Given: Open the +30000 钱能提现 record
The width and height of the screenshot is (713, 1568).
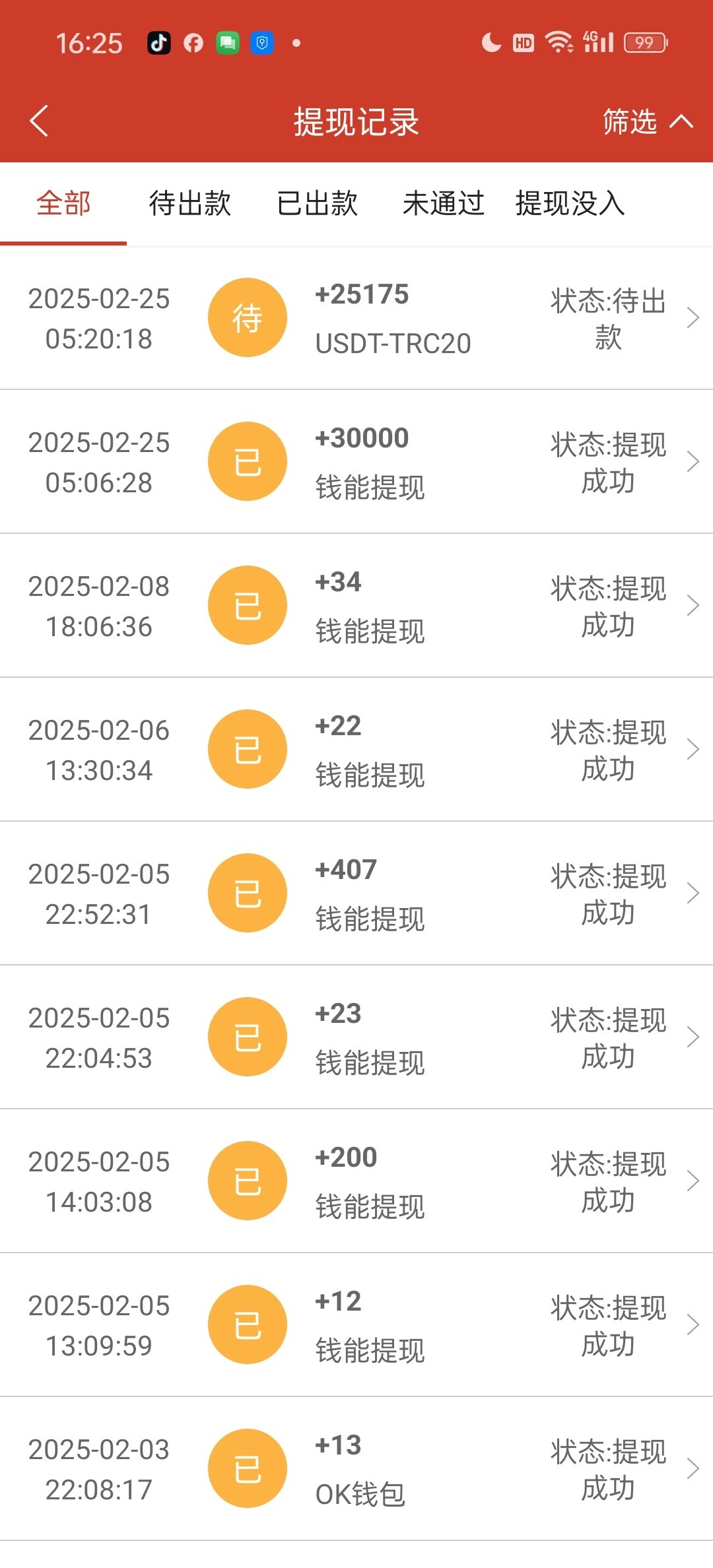Looking at the screenshot, I should 356,462.
